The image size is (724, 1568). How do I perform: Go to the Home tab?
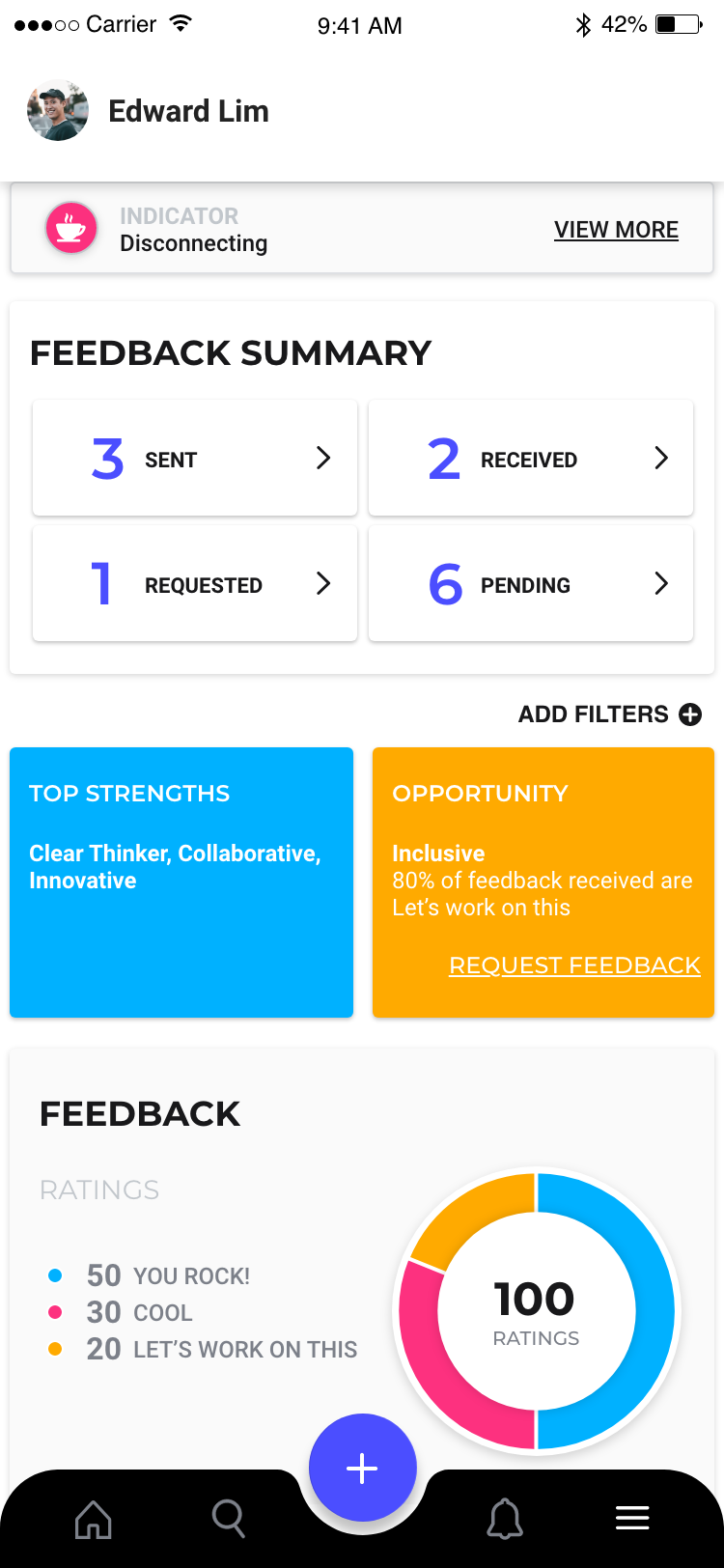94,1519
